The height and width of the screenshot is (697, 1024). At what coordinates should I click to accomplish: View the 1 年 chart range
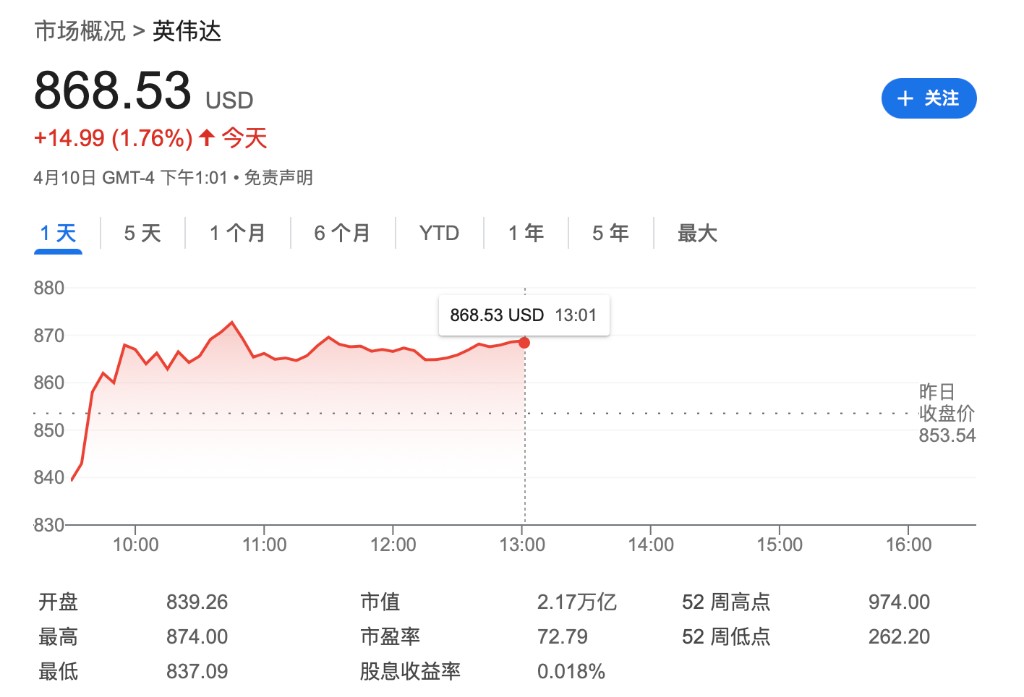coord(526,233)
